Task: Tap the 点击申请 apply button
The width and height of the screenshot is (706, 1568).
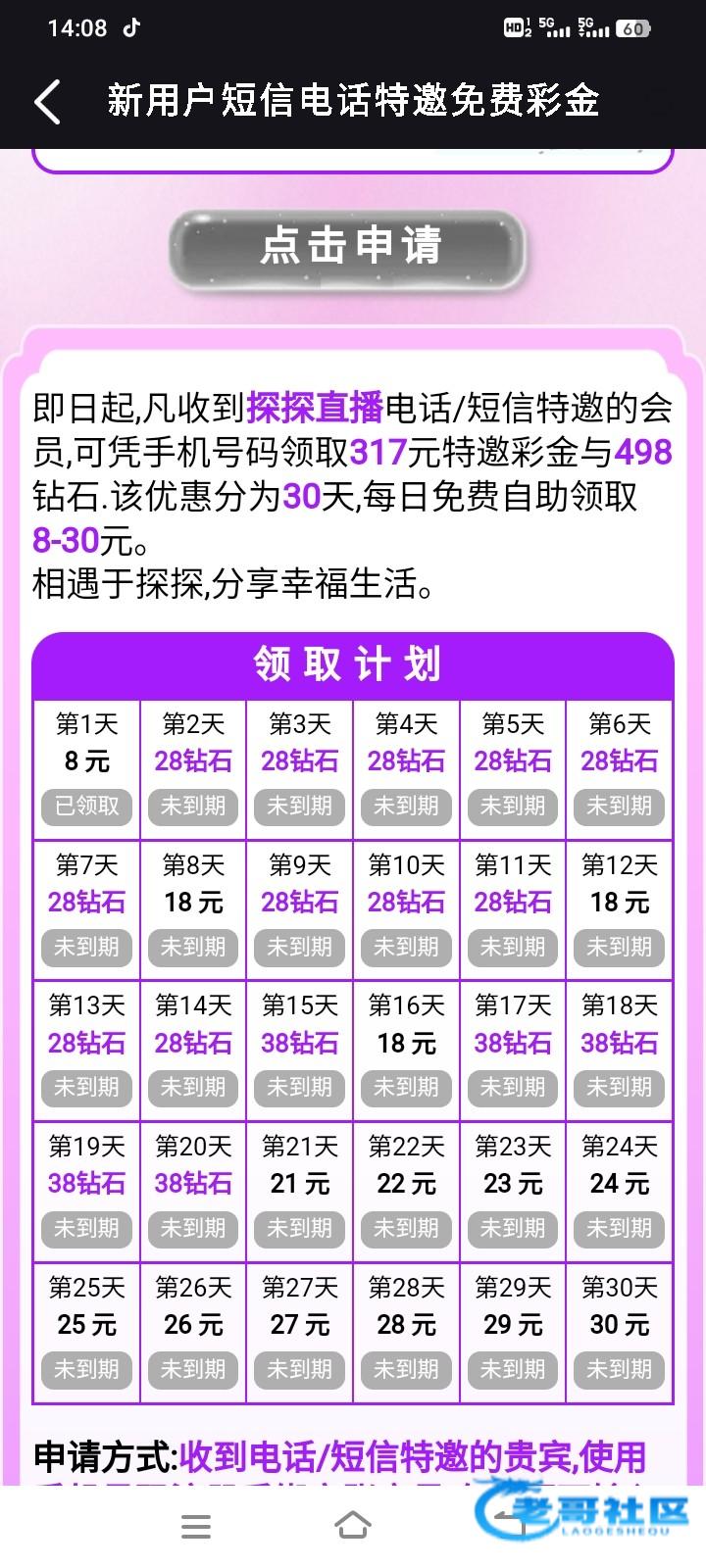Action: point(350,246)
